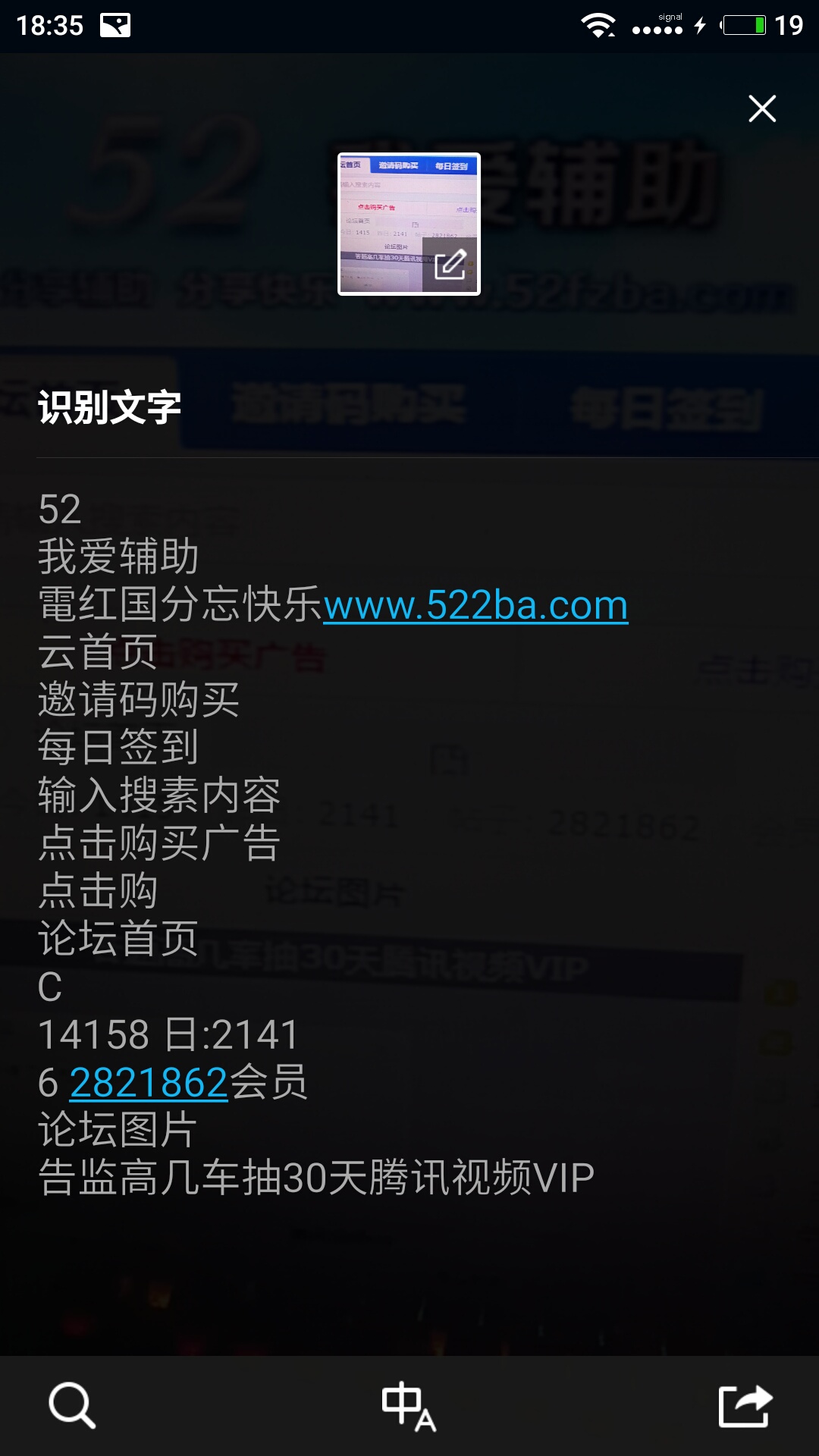Image resolution: width=819 pixels, height=1456 pixels.
Task: Close the text recognition screen
Action: (762, 108)
